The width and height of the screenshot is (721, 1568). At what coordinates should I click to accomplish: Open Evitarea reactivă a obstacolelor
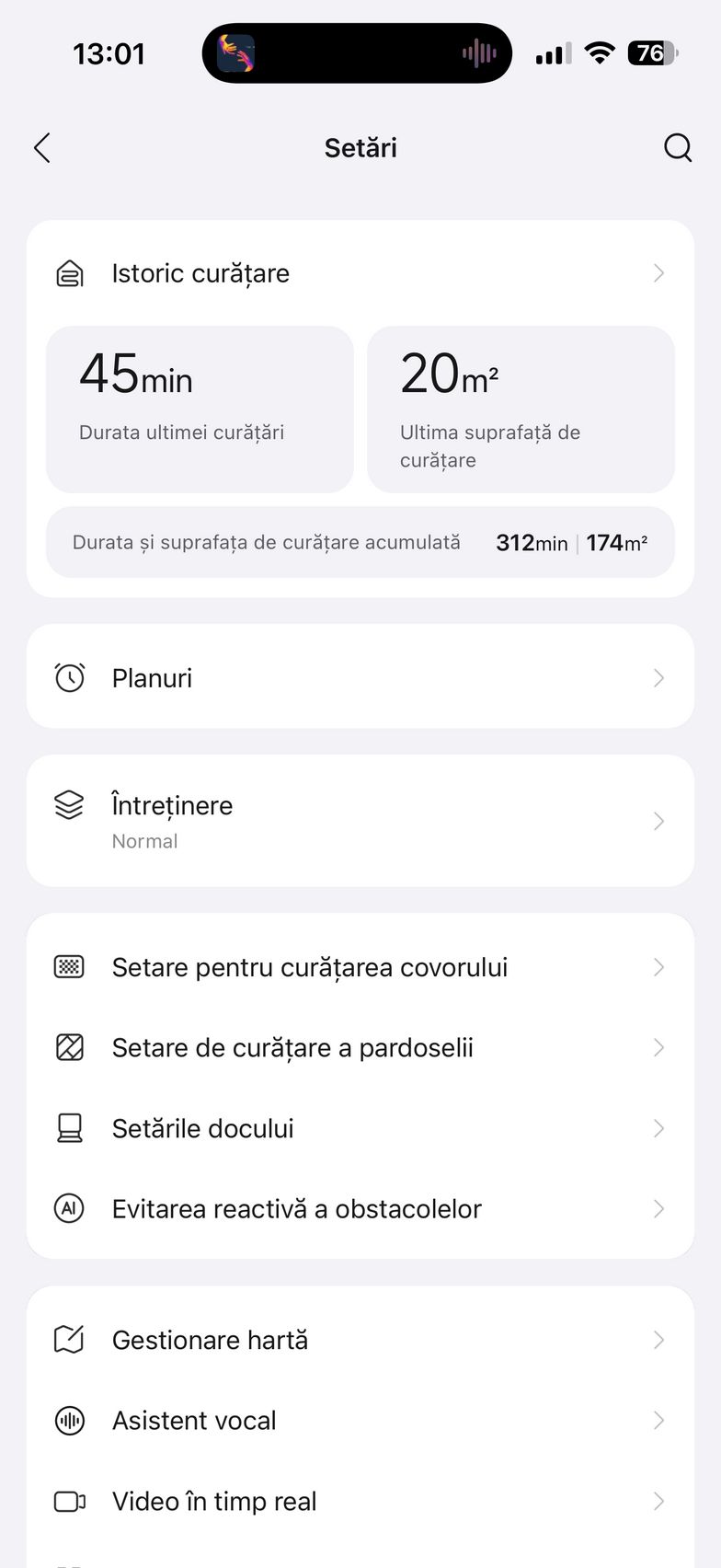360,1208
